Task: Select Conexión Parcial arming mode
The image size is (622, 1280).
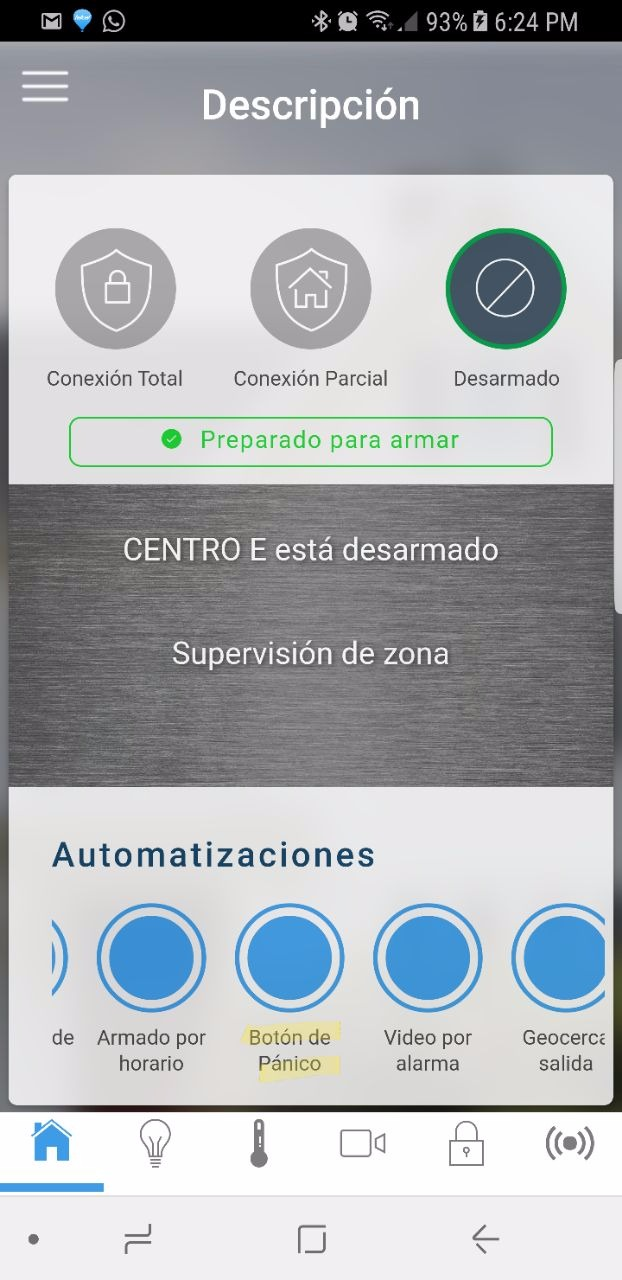Action: (310, 289)
